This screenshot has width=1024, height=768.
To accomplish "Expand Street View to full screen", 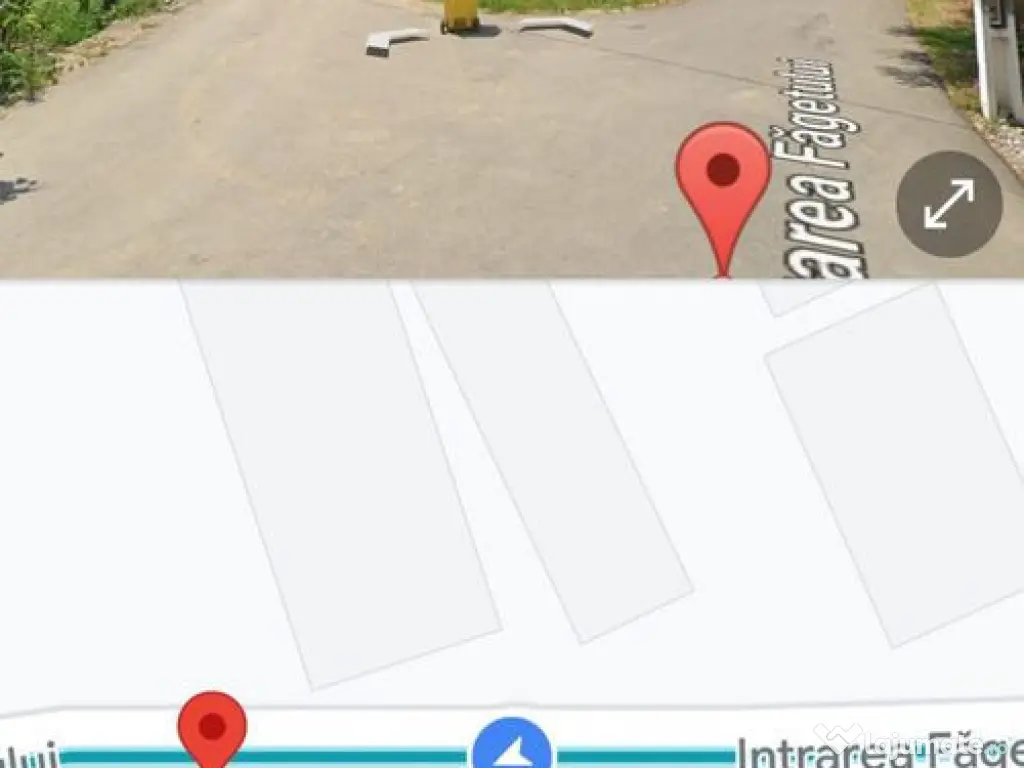I will coord(948,205).
